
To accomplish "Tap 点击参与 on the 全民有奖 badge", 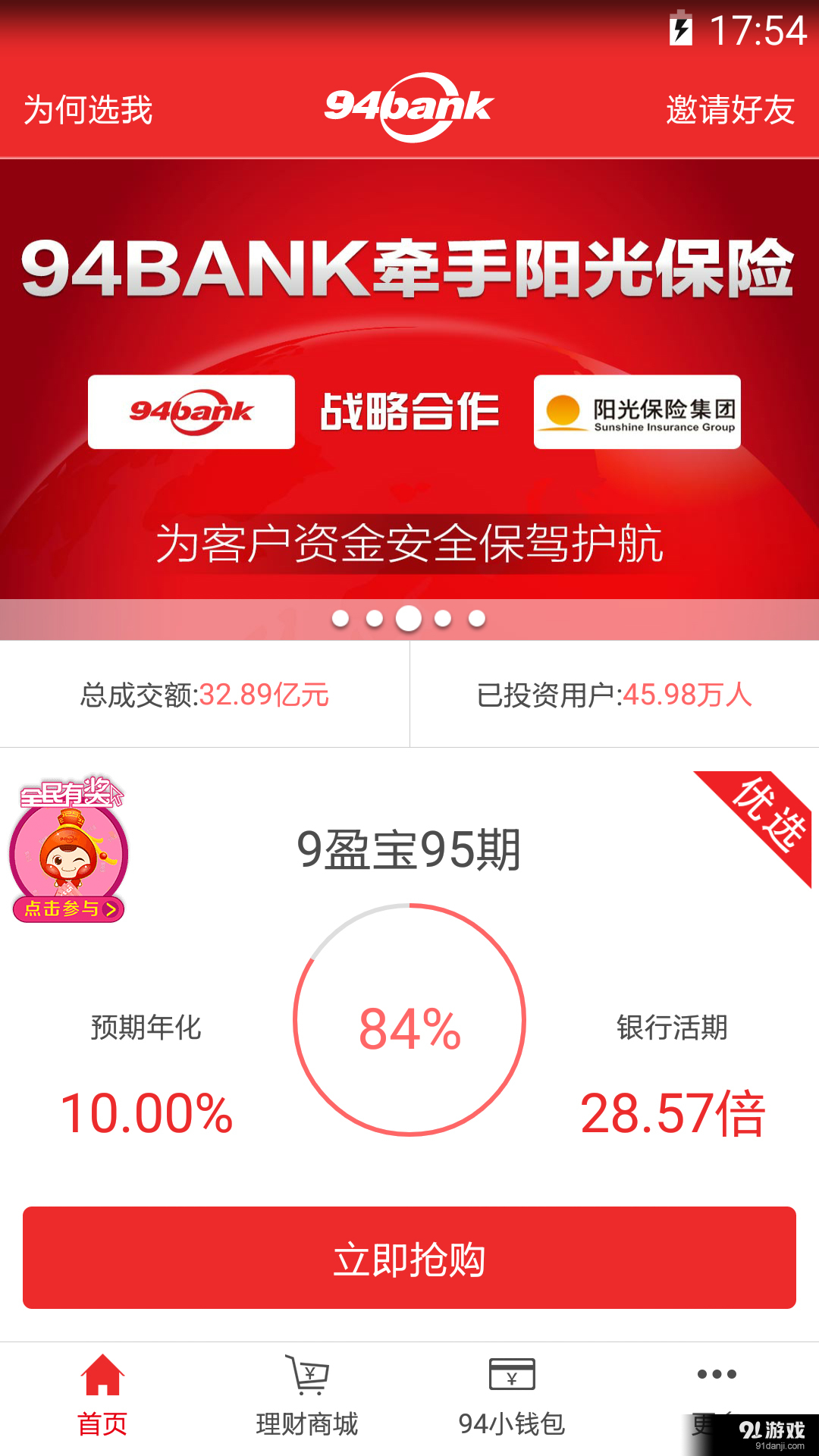I will [68, 908].
